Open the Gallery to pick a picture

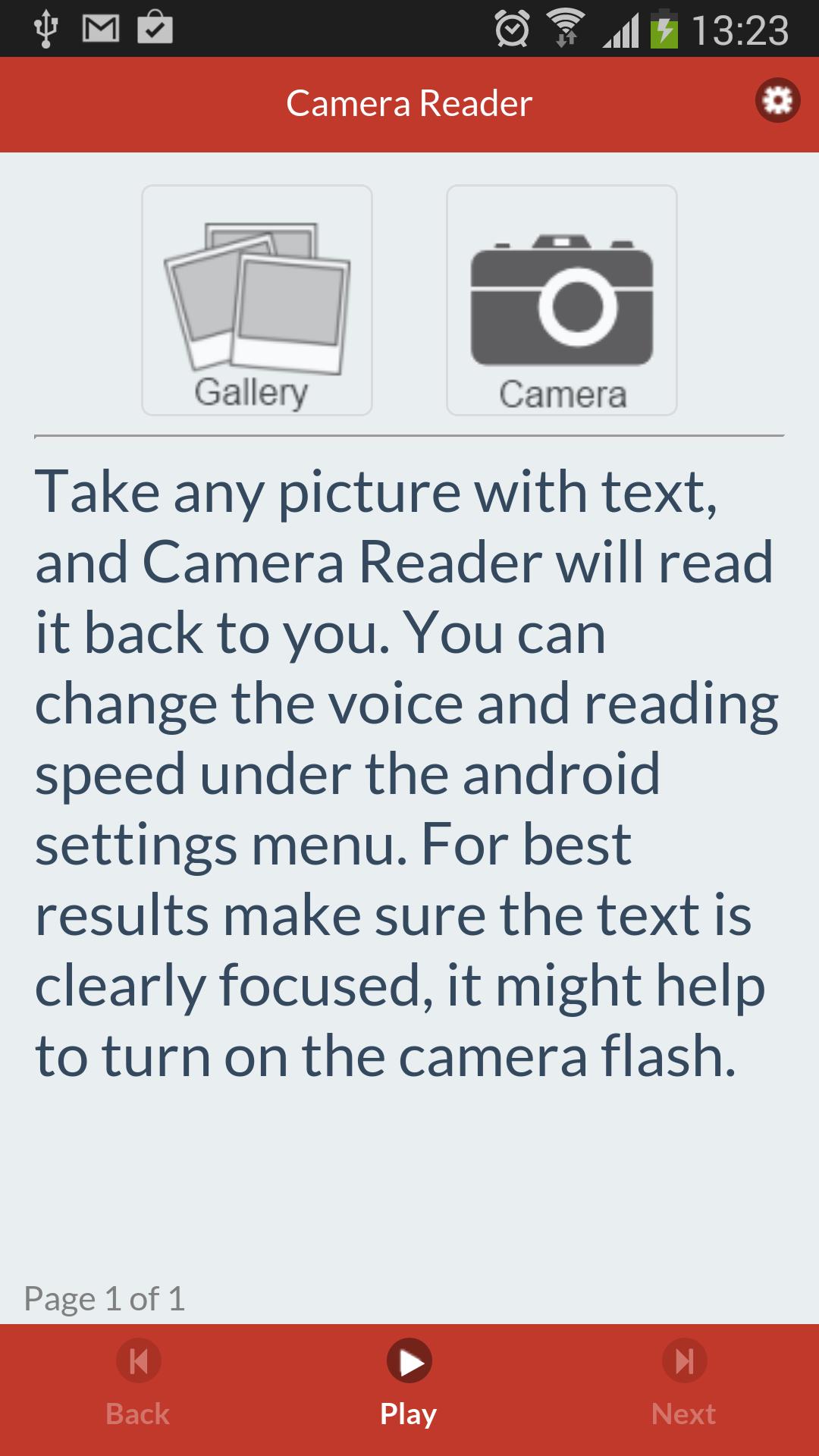(256, 299)
